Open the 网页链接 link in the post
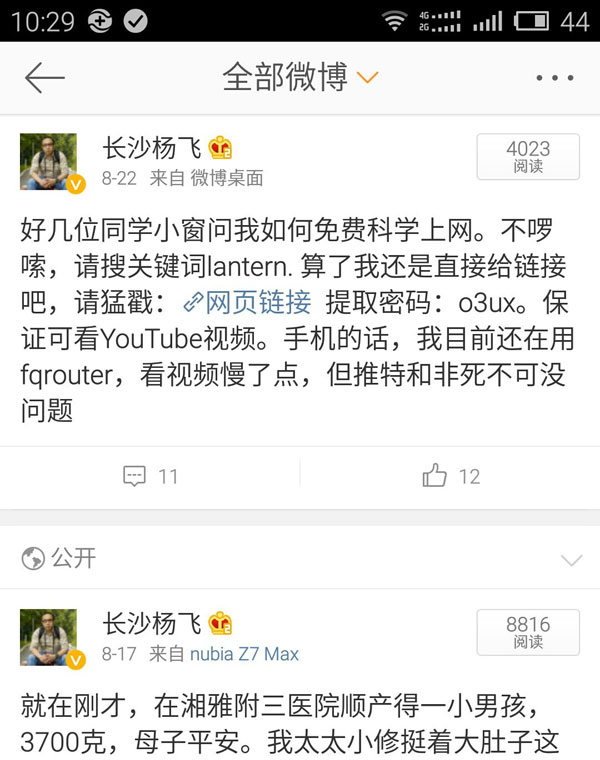The width and height of the screenshot is (600, 760). pyautogui.click(x=248, y=302)
